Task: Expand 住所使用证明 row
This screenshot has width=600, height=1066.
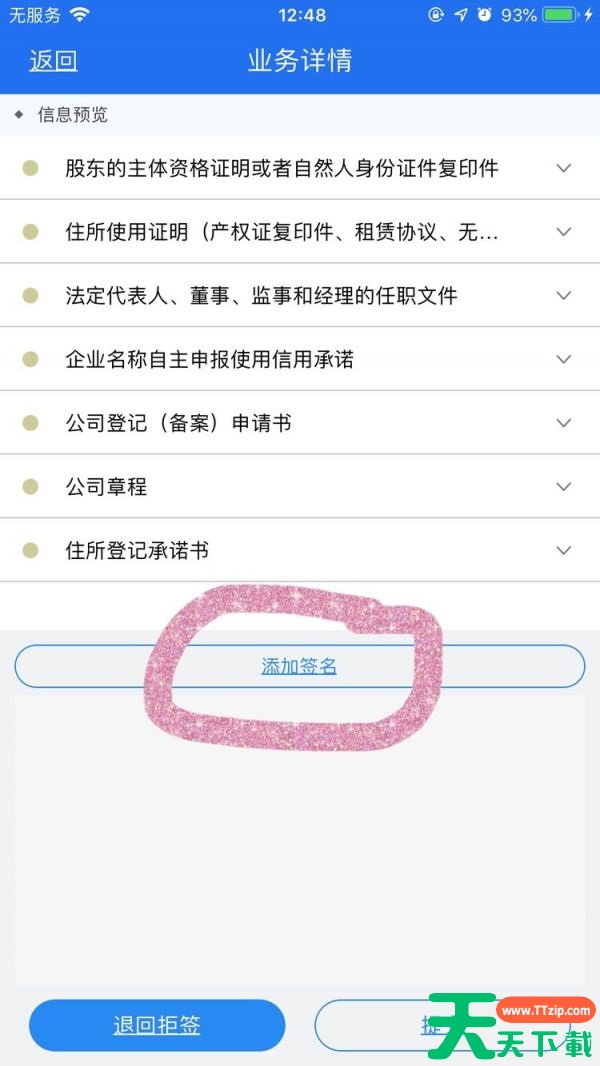Action: coord(563,232)
